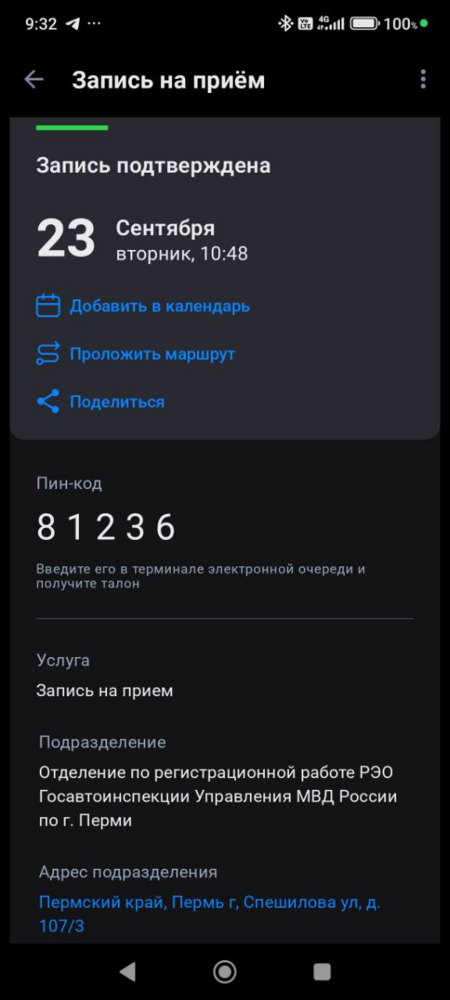Open recent apps from navigation bar

322,971
